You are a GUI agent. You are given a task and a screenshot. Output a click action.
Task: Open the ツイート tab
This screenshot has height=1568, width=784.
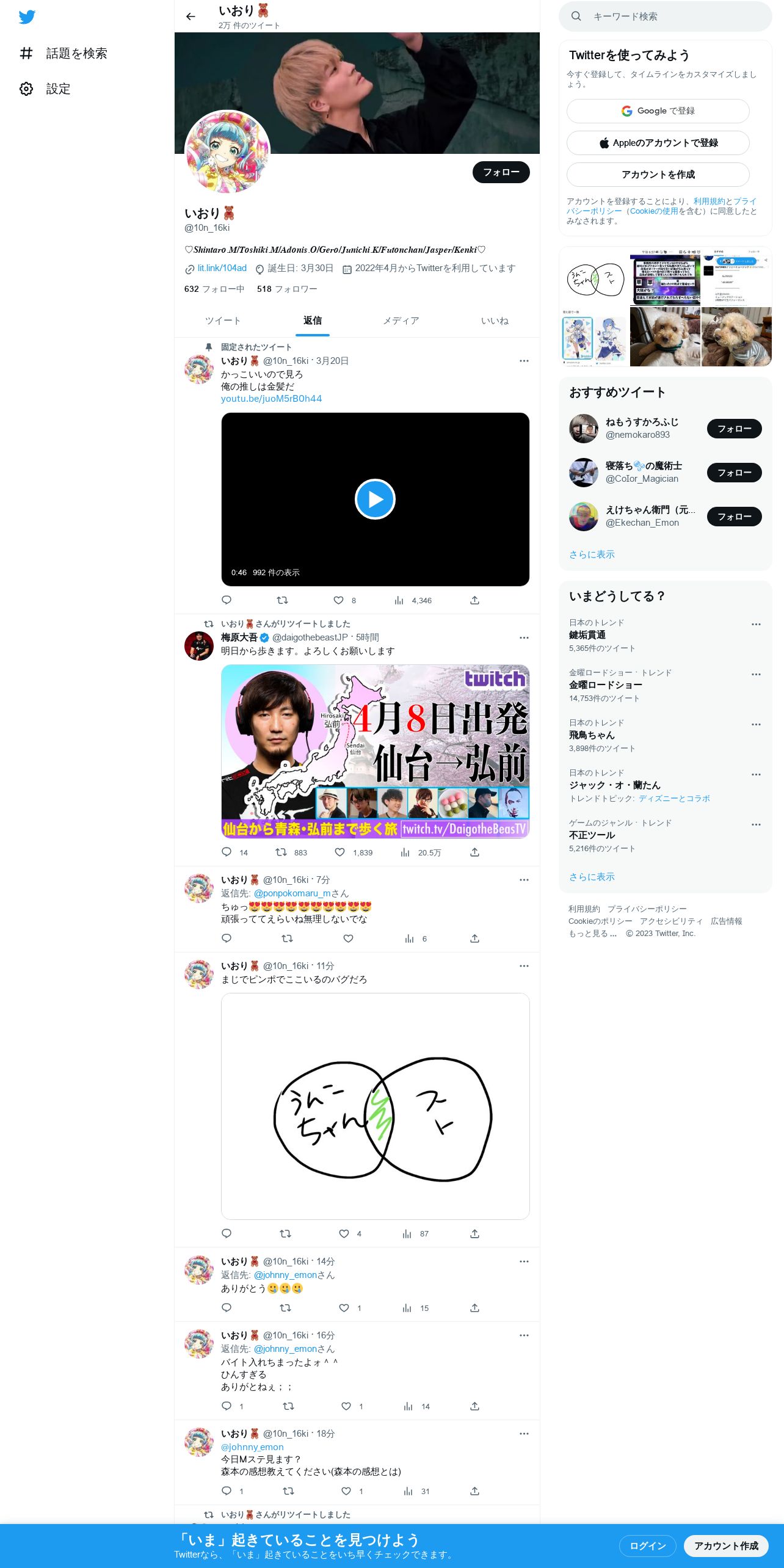click(223, 321)
